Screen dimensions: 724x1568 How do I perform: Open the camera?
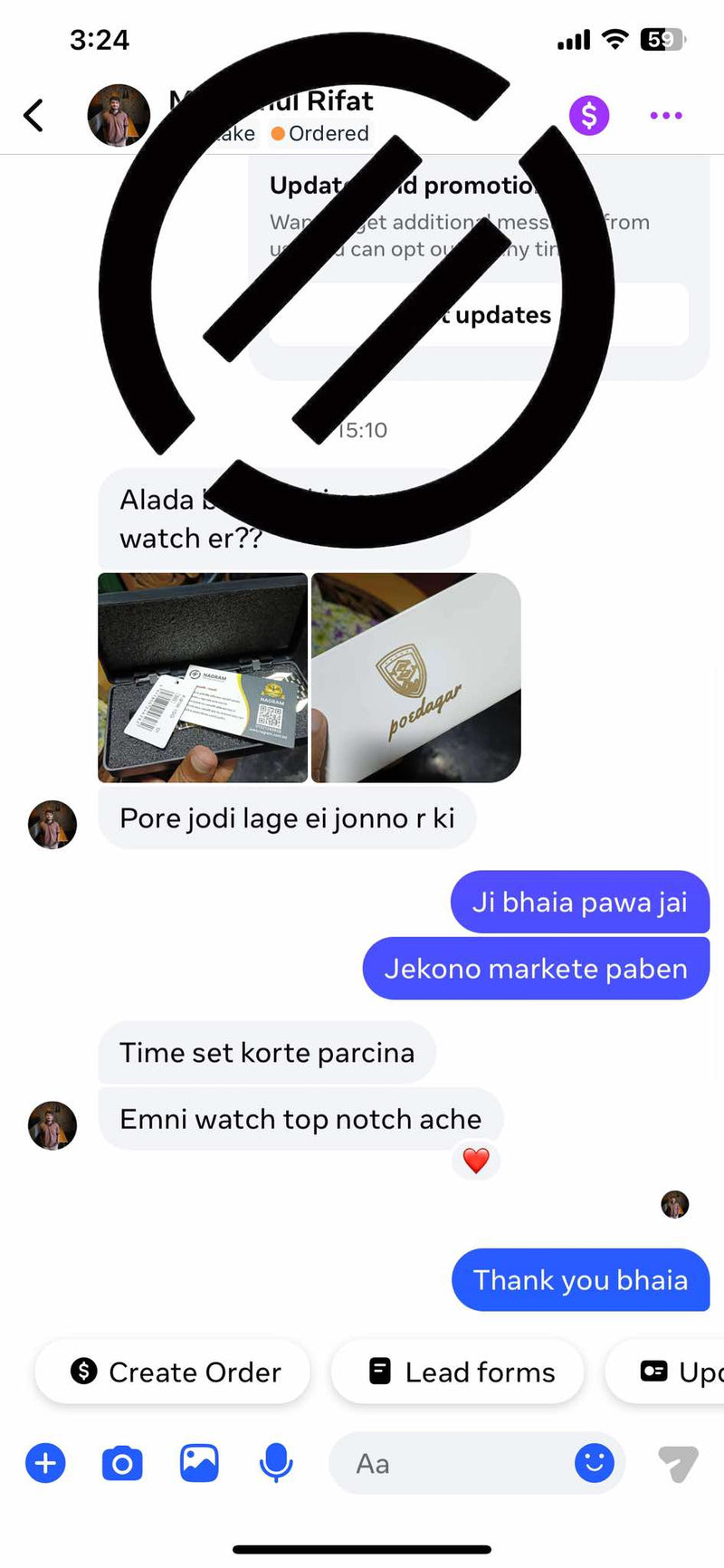tap(122, 1463)
